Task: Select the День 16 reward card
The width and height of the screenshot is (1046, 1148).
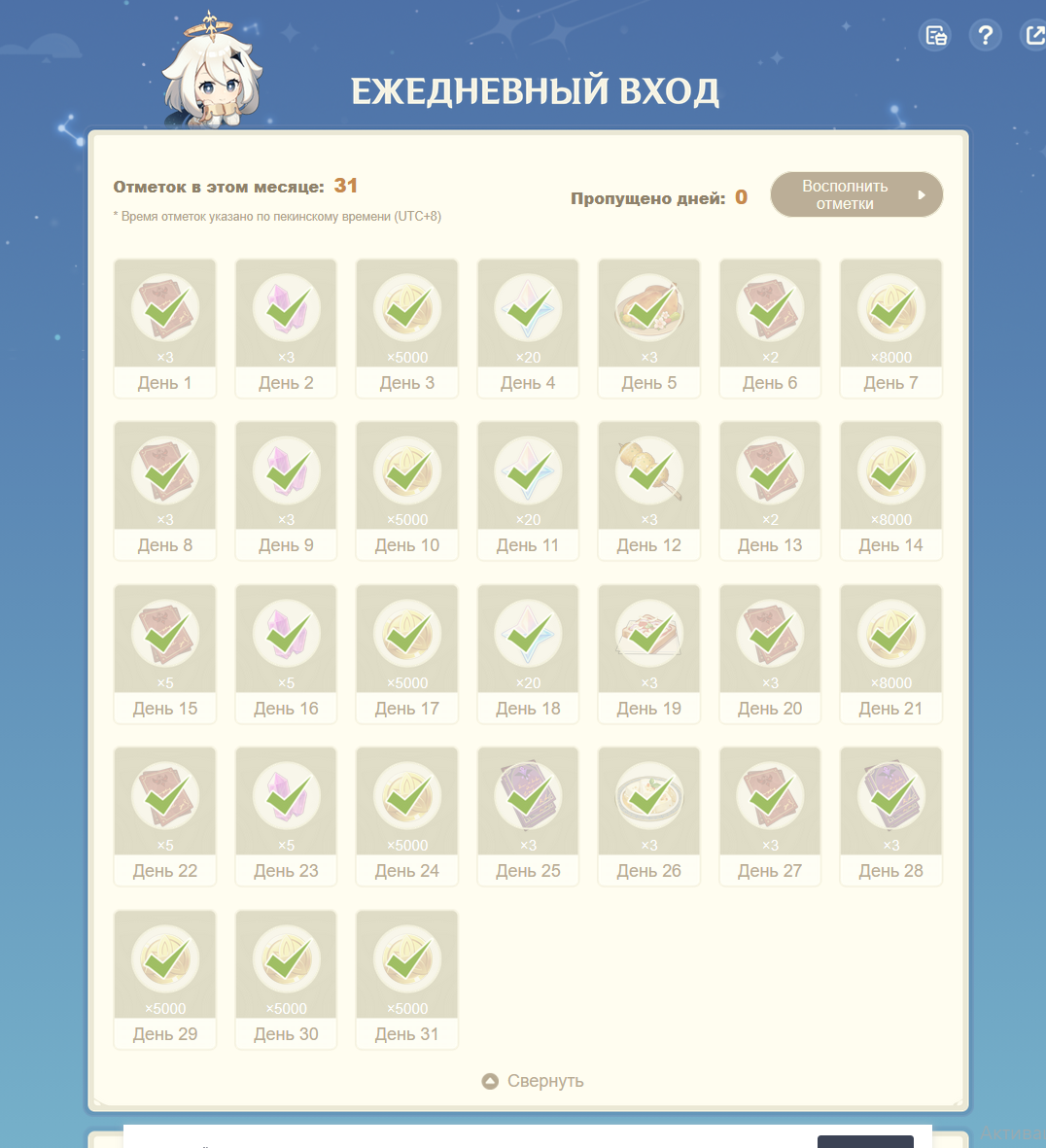Action: [286, 653]
